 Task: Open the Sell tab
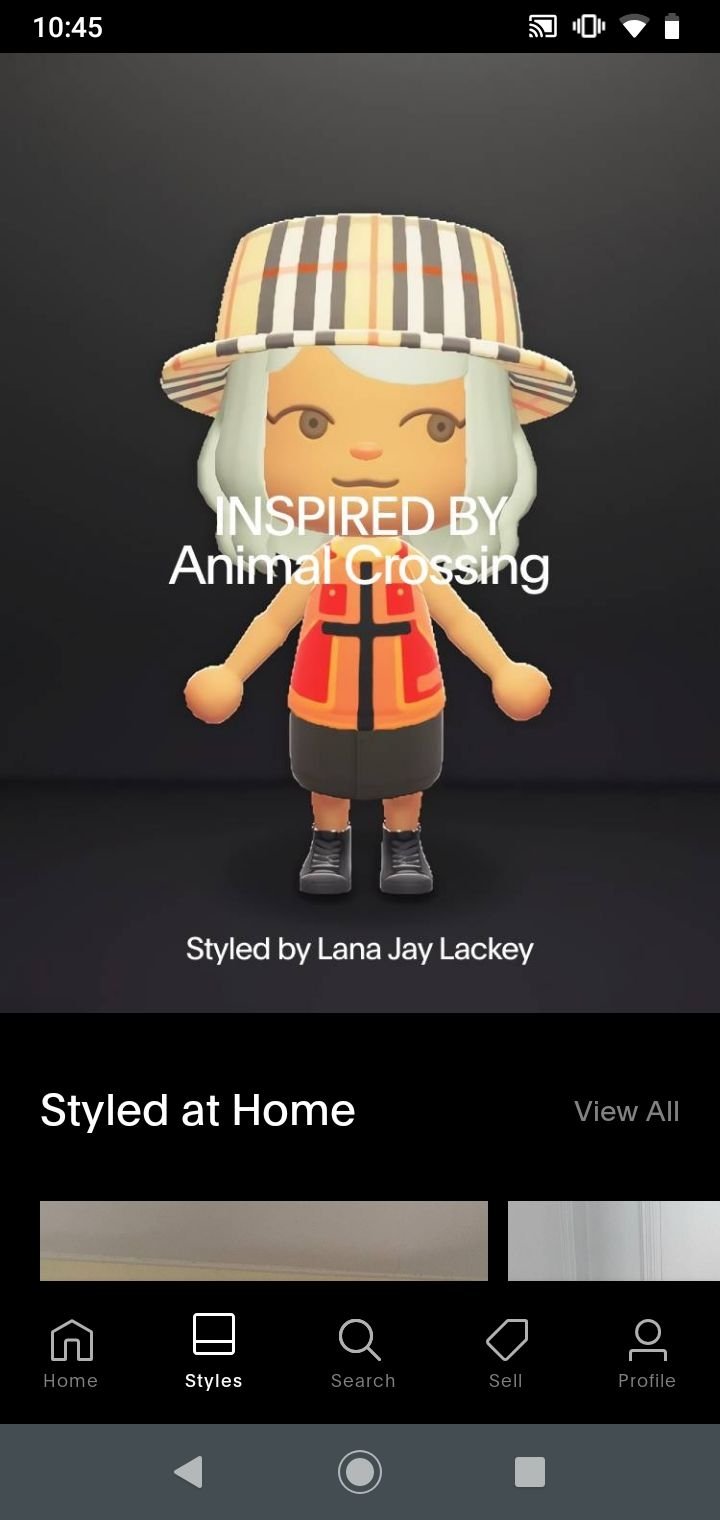(506, 1352)
